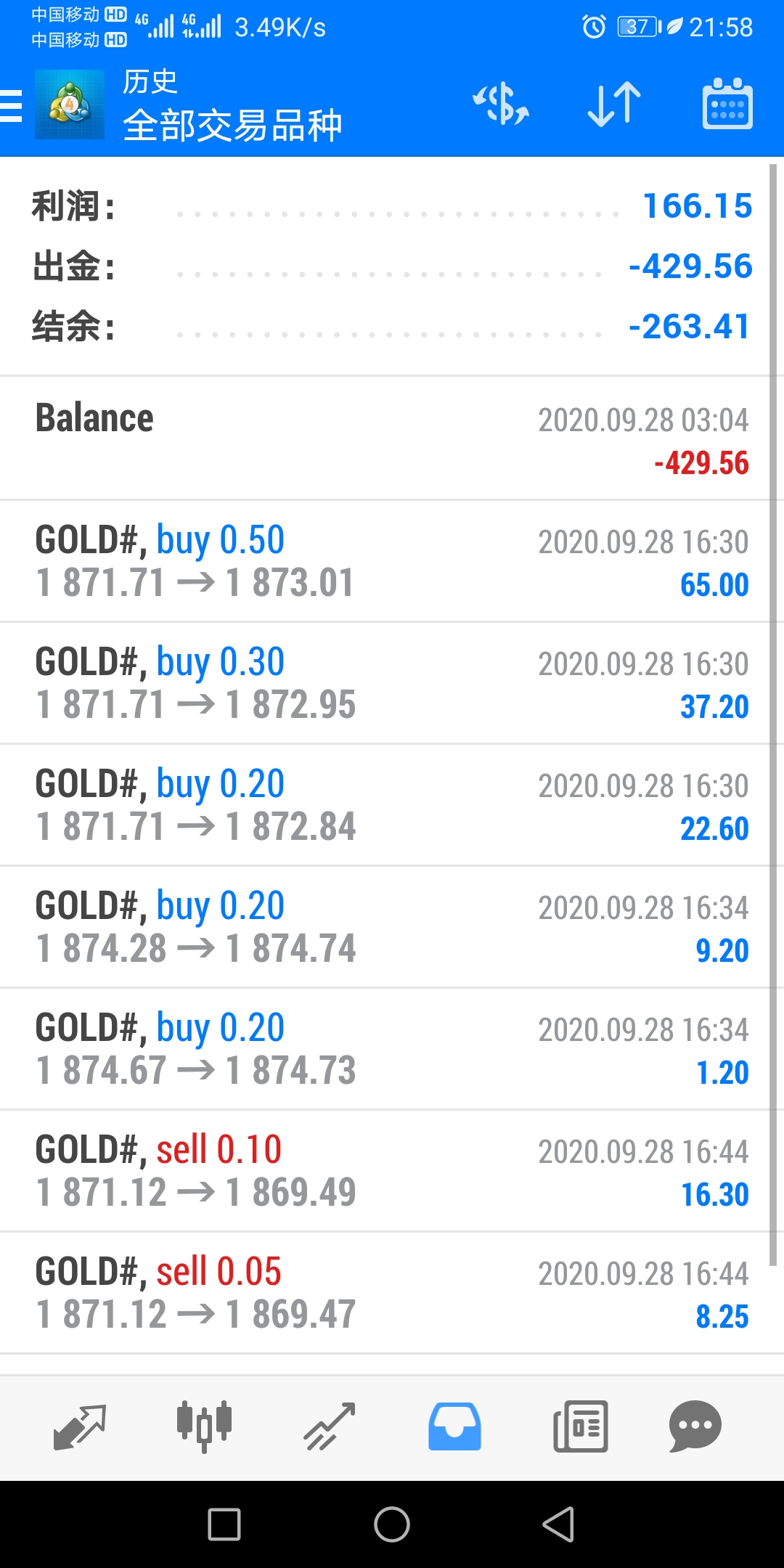Image resolution: width=784 pixels, height=1568 pixels.
Task: Tap the system home button
Action: 392,1524
